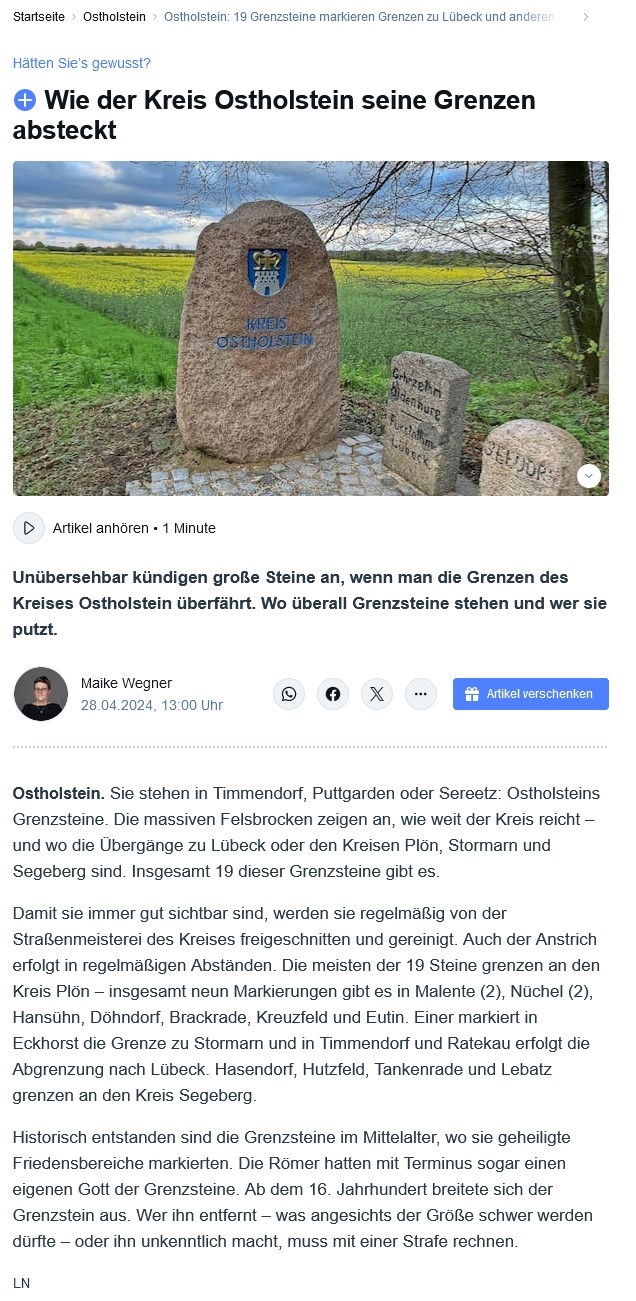Open the Ostholstein breadcrumb link

[114, 17]
